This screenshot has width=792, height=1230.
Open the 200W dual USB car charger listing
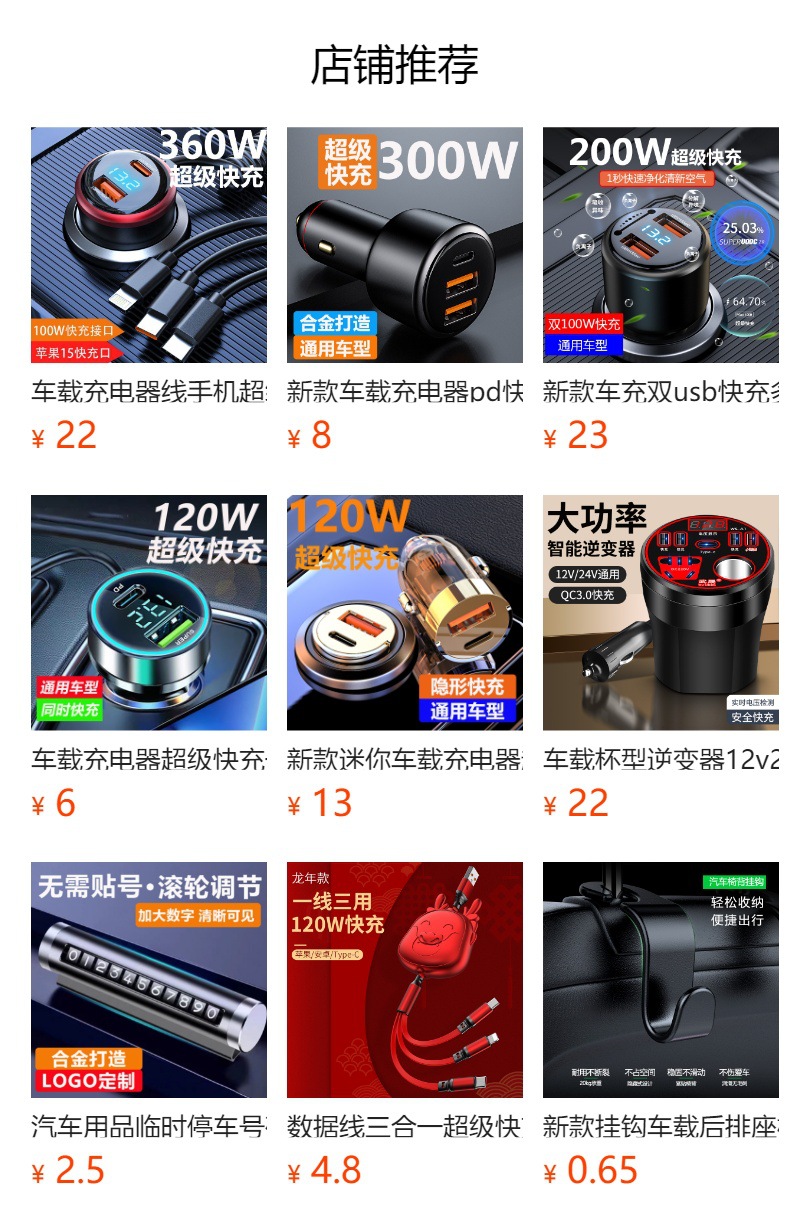point(661,245)
